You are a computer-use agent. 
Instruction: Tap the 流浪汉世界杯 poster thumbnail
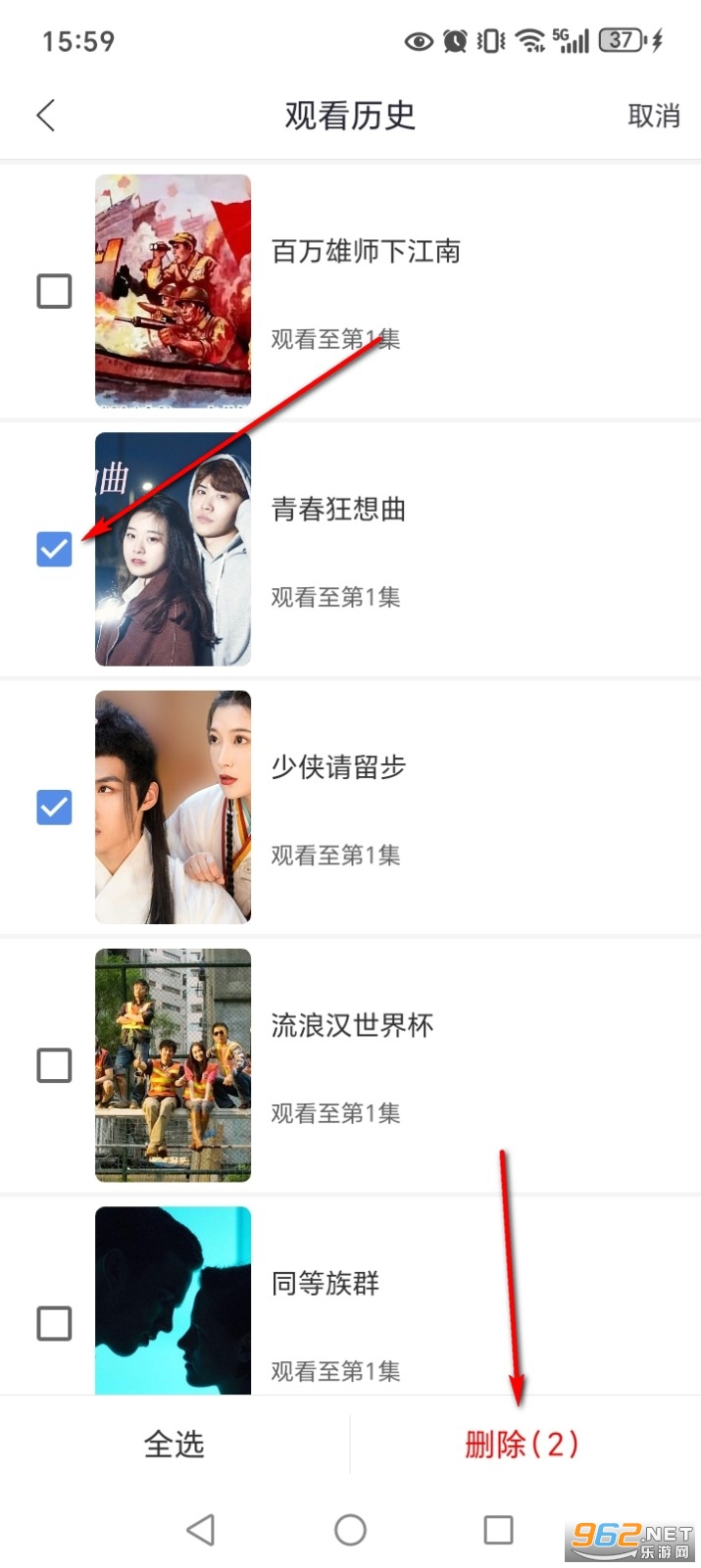tap(173, 1065)
